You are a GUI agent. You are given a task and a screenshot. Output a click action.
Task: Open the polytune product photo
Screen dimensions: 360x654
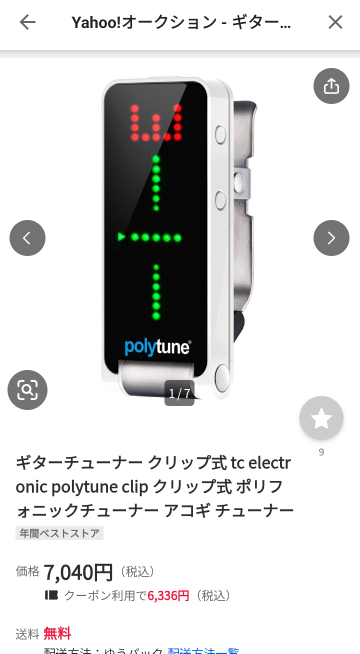coord(179,238)
